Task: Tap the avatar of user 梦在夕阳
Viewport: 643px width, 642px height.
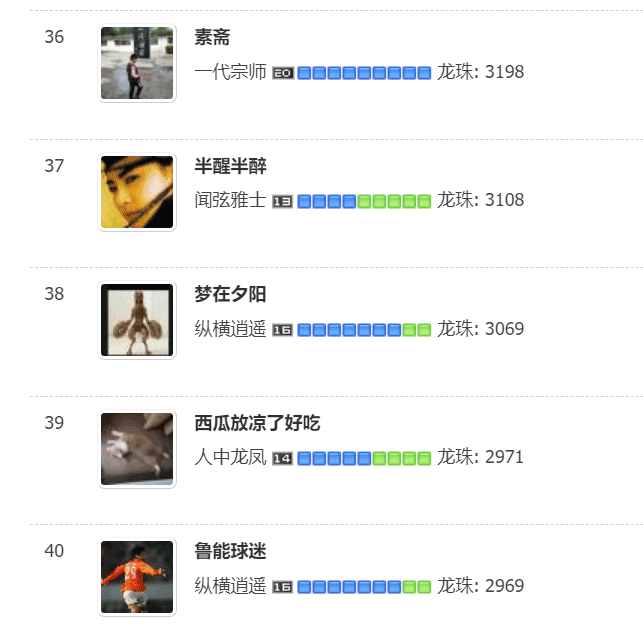Action: click(x=137, y=320)
